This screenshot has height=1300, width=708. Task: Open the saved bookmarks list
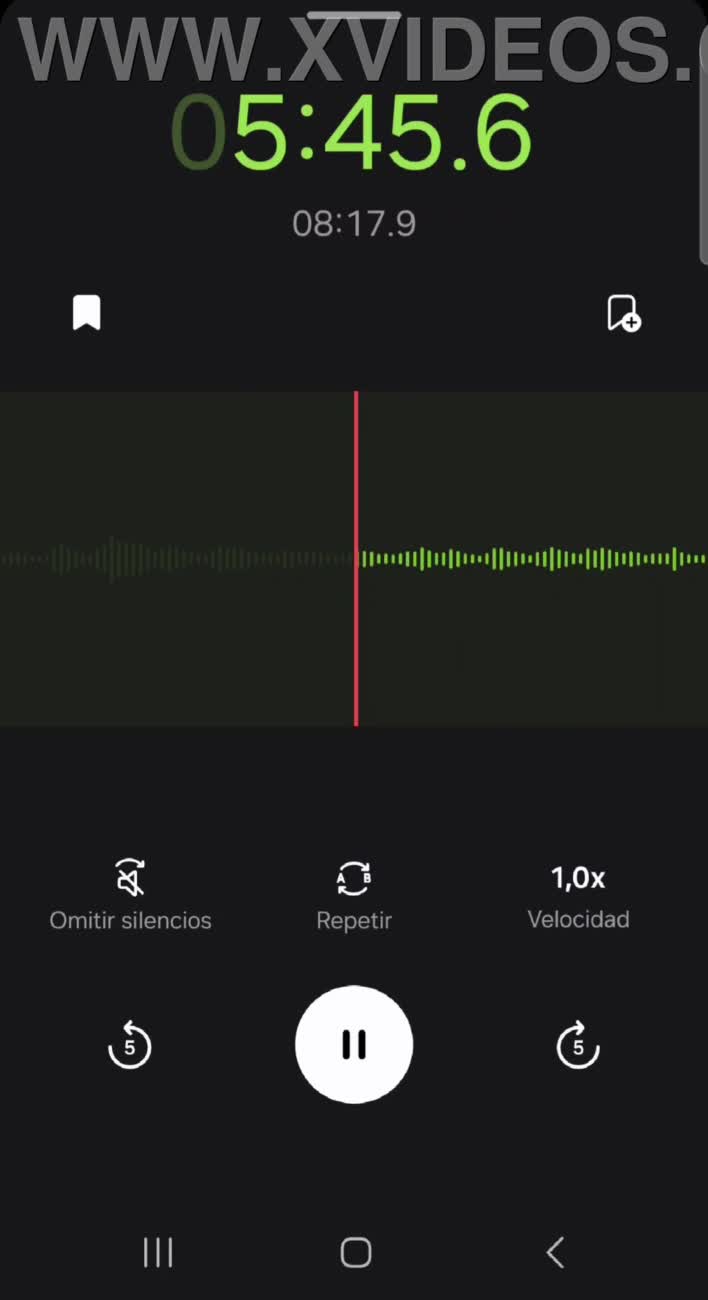point(87,312)
